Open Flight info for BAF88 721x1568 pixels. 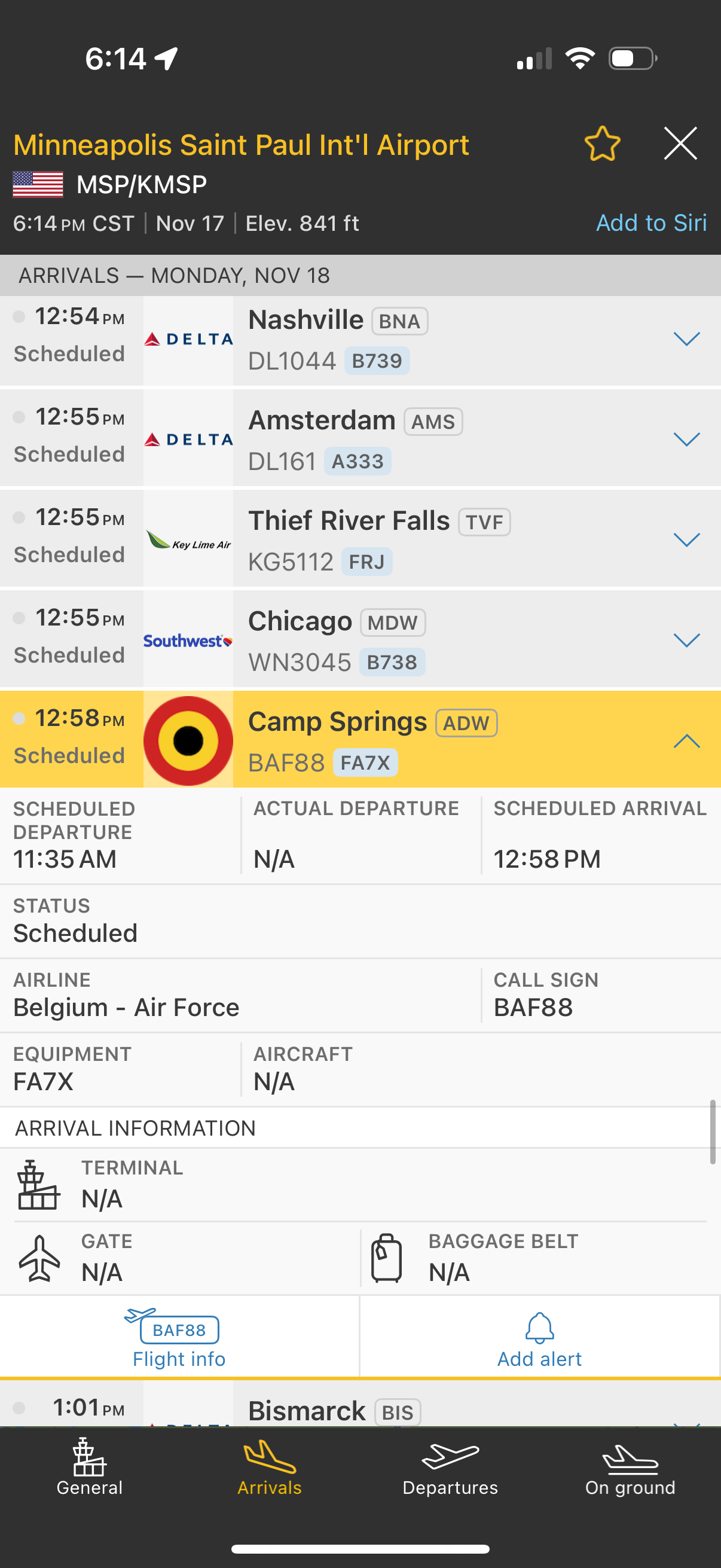coord(179,1338)
